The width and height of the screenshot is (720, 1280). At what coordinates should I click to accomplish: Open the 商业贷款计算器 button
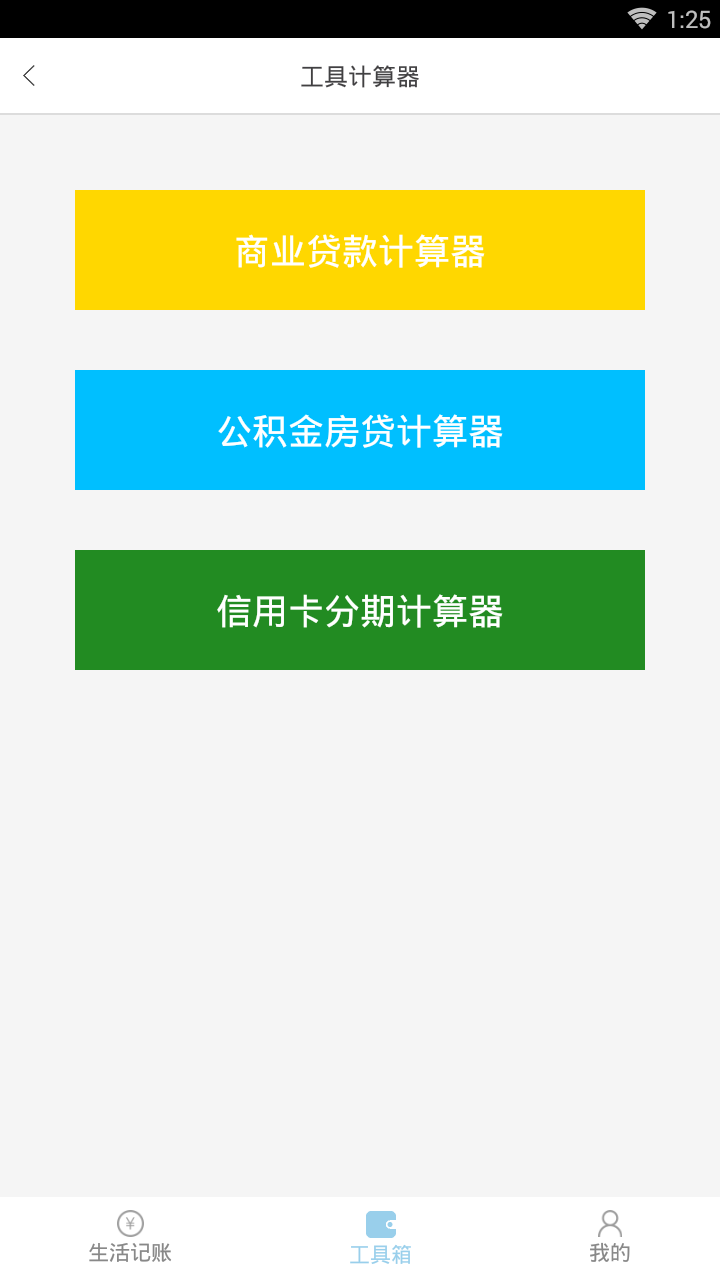pyautogui.click(x=360, y=250)
